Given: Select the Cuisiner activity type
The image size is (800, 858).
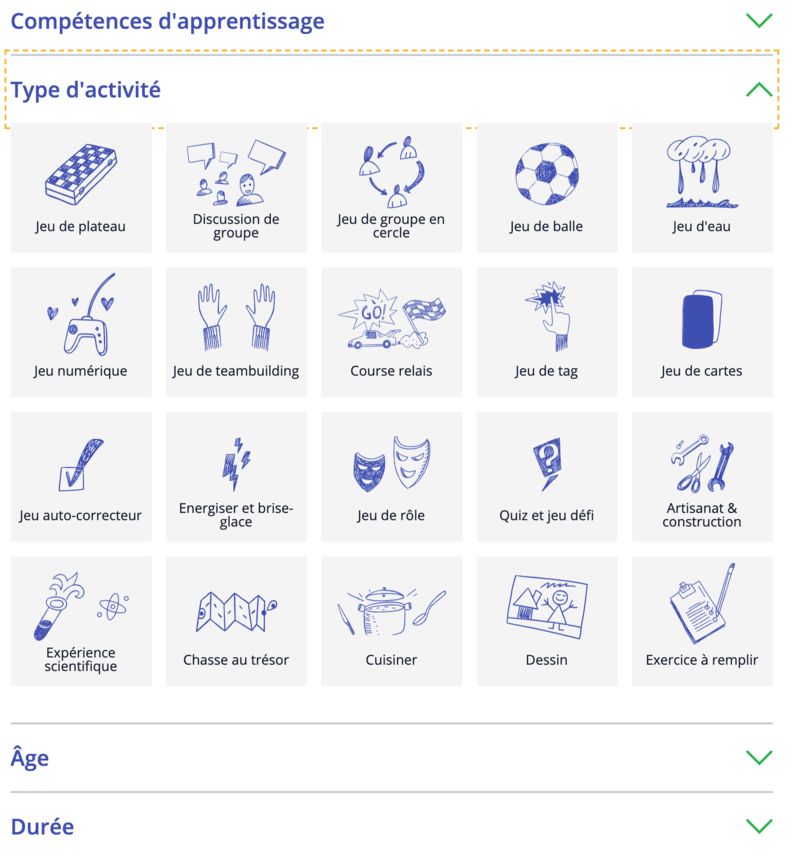Looking at the screenshot, I should click(x=391, y=621).
